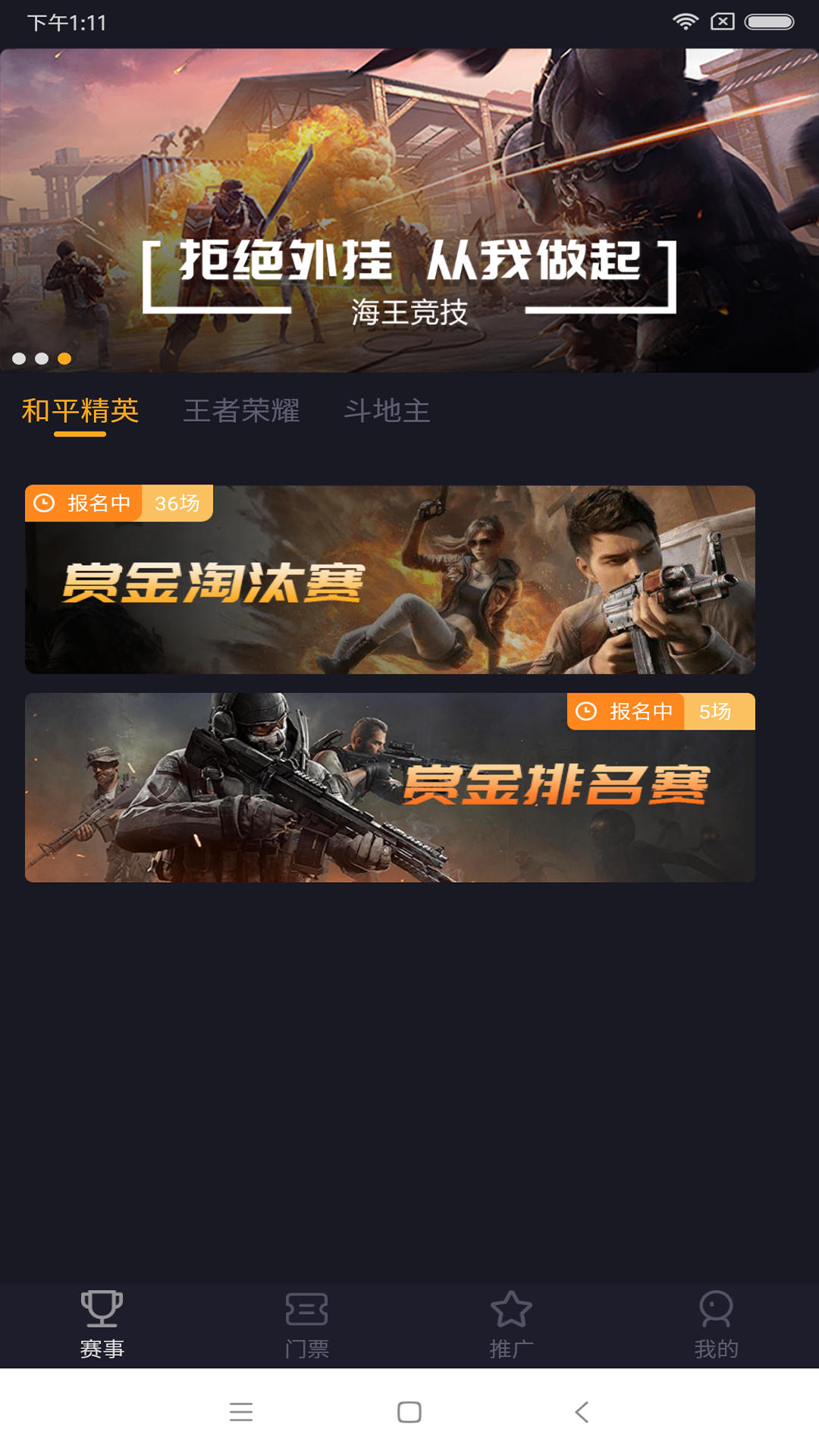Switch to the 推广 tab
This screenshot has width=819, height=1456.
512,1325
